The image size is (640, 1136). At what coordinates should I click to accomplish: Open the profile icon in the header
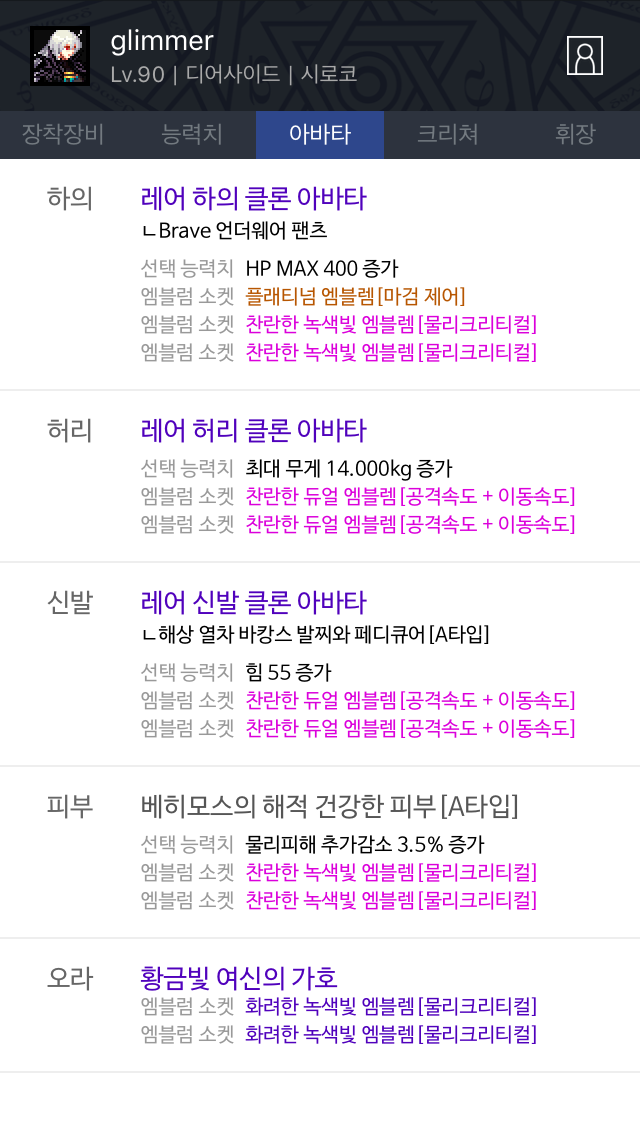click(x=584, y=56)
